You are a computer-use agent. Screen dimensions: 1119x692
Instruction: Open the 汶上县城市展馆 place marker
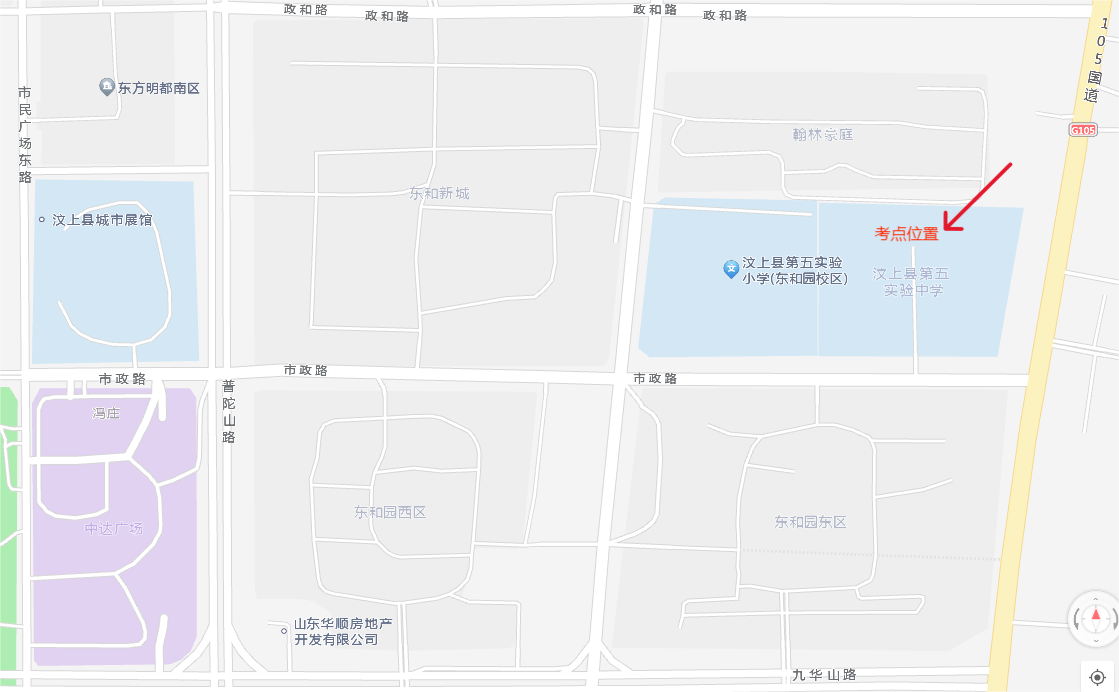[x=42, y=220]
